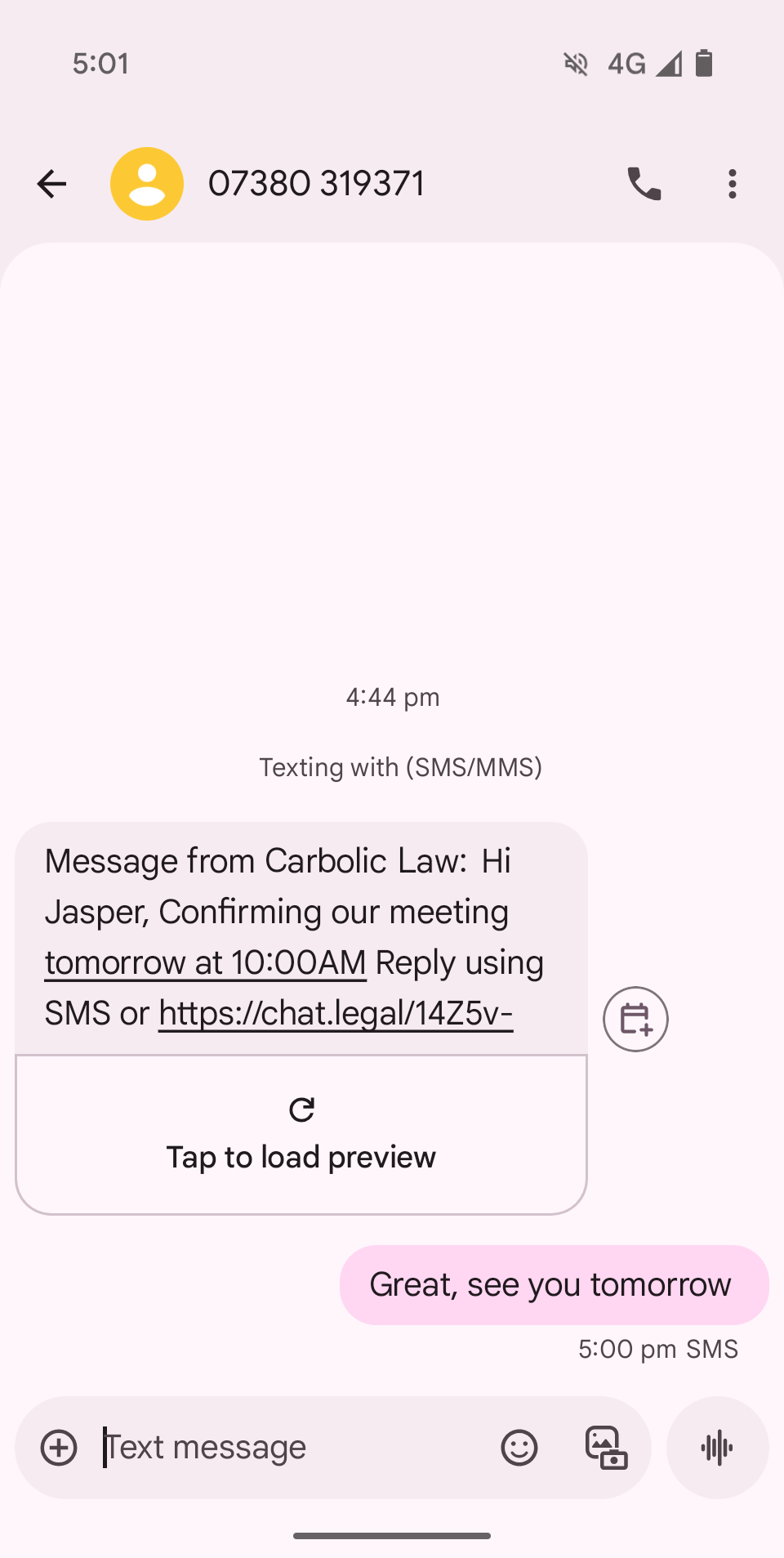Tap to load preview of the link

(301, 1135)
